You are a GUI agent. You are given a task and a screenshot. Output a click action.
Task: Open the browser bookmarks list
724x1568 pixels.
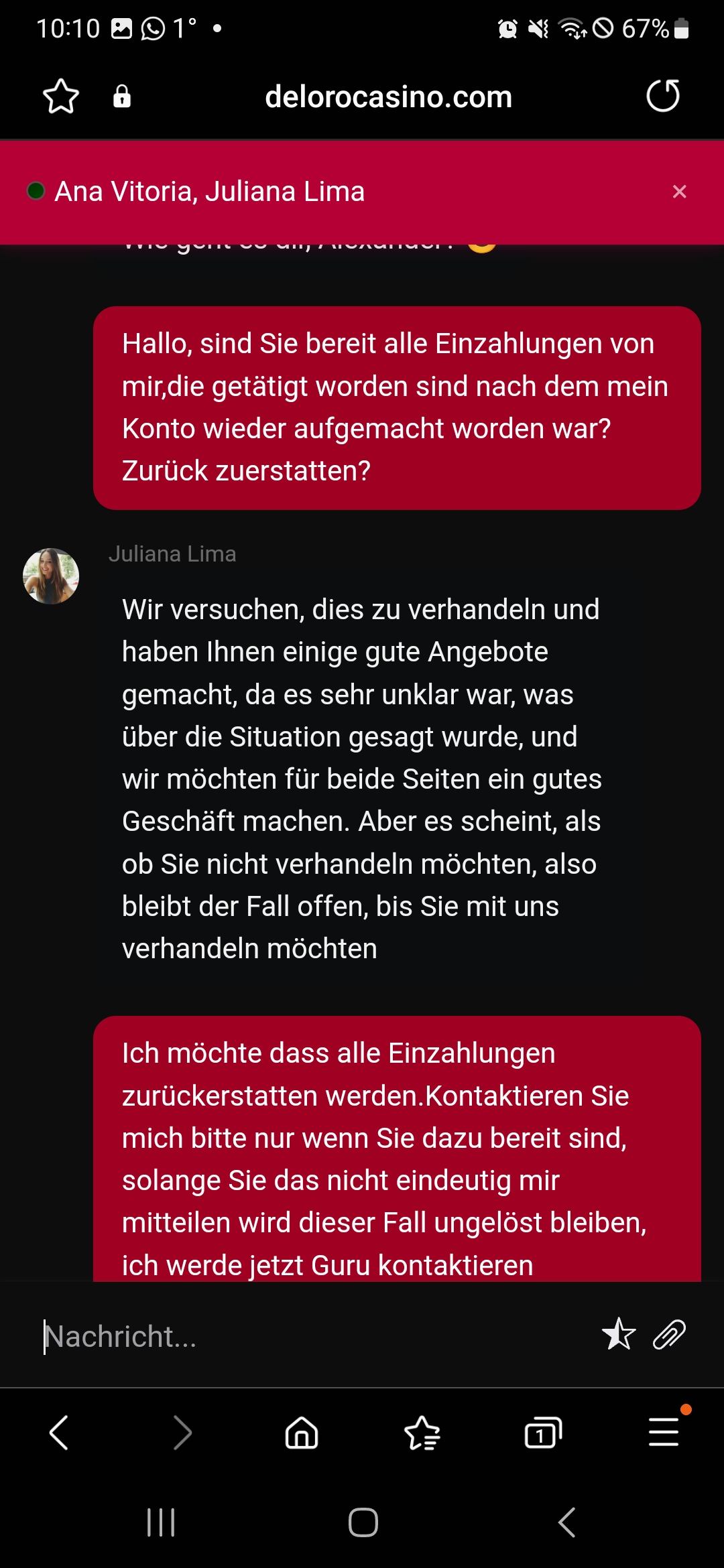click(422, 1433)
